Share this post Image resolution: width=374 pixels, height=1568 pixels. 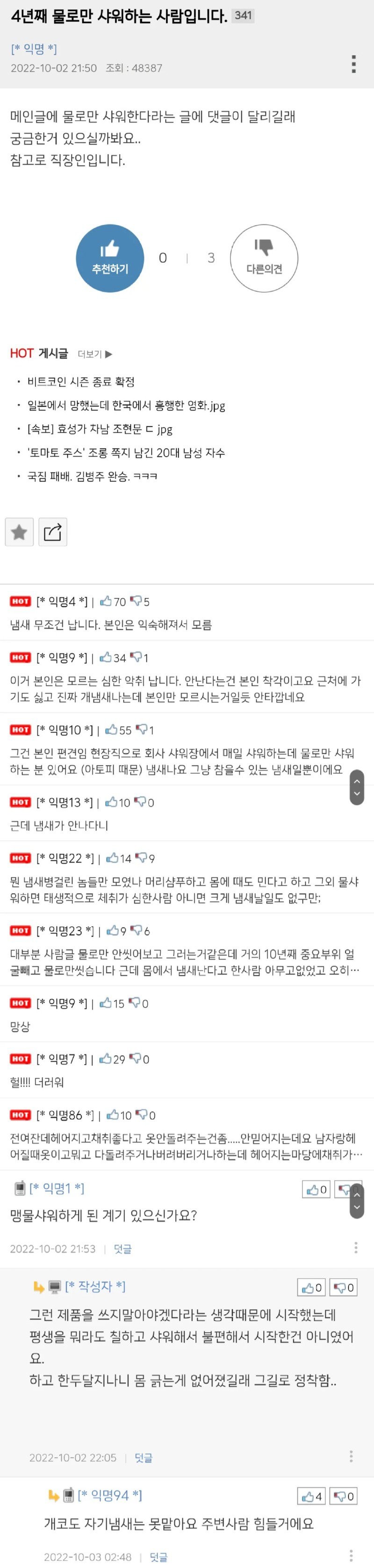coord(52,532)
